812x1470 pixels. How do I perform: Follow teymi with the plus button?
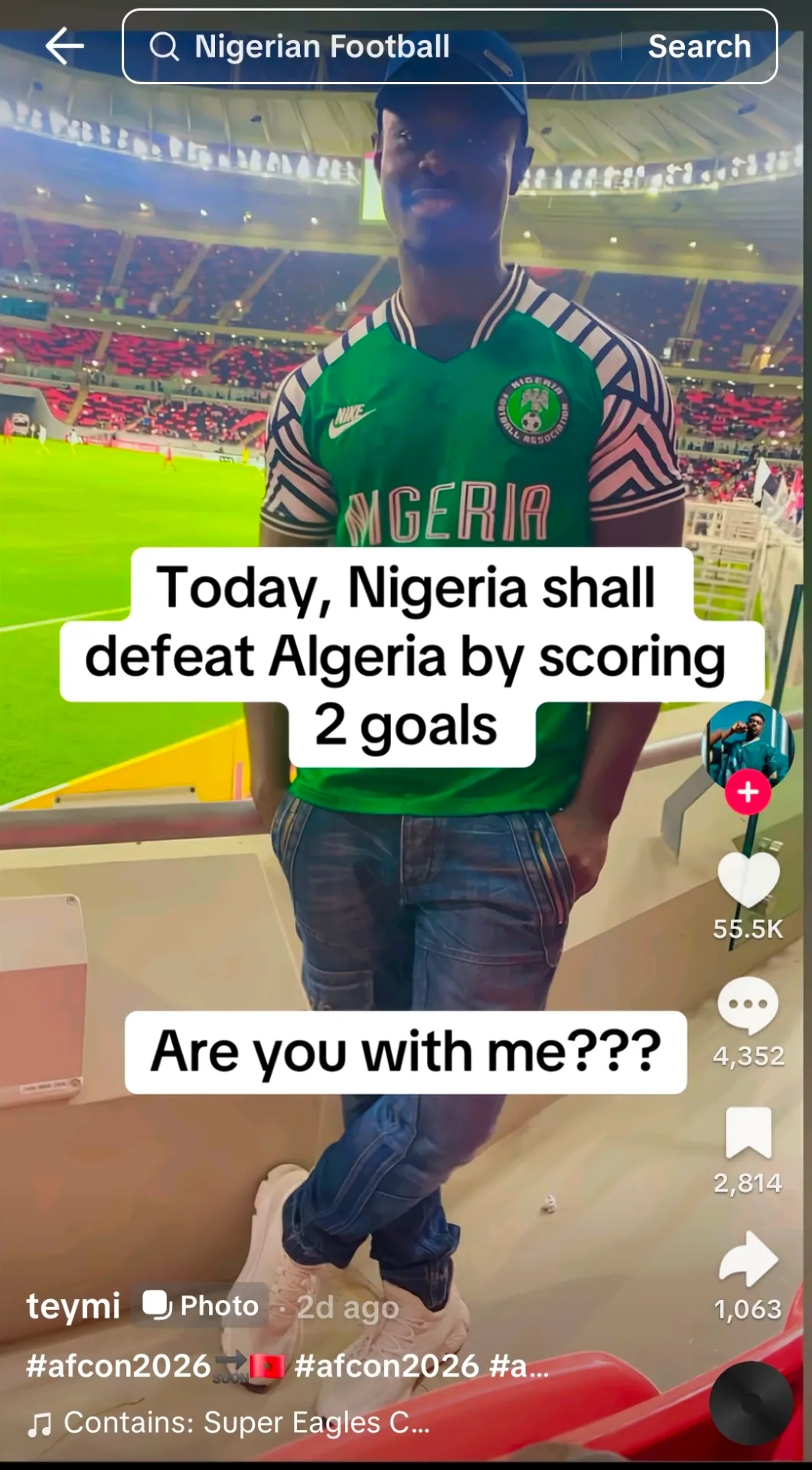[748, 792]
